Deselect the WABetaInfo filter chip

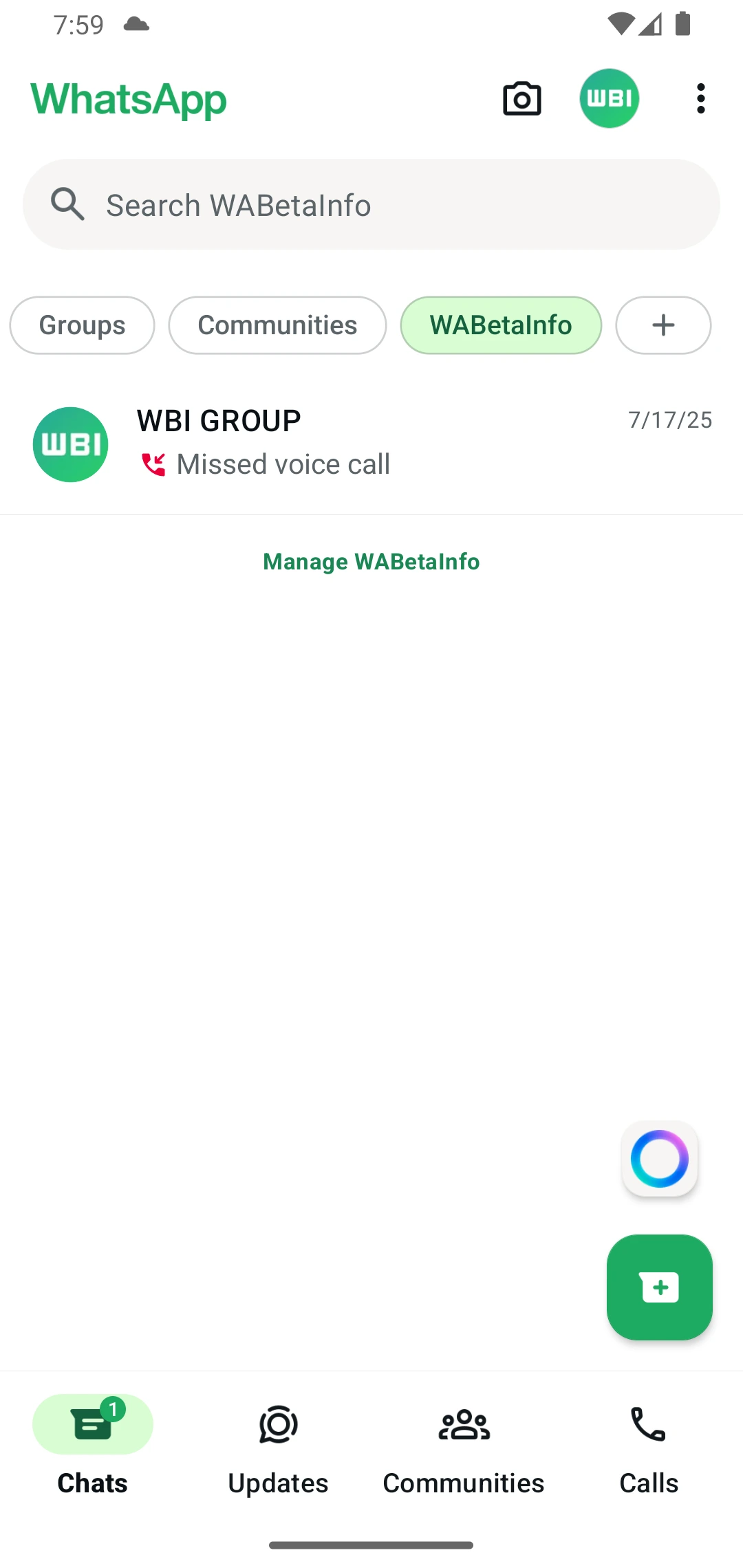pos(501,325)
